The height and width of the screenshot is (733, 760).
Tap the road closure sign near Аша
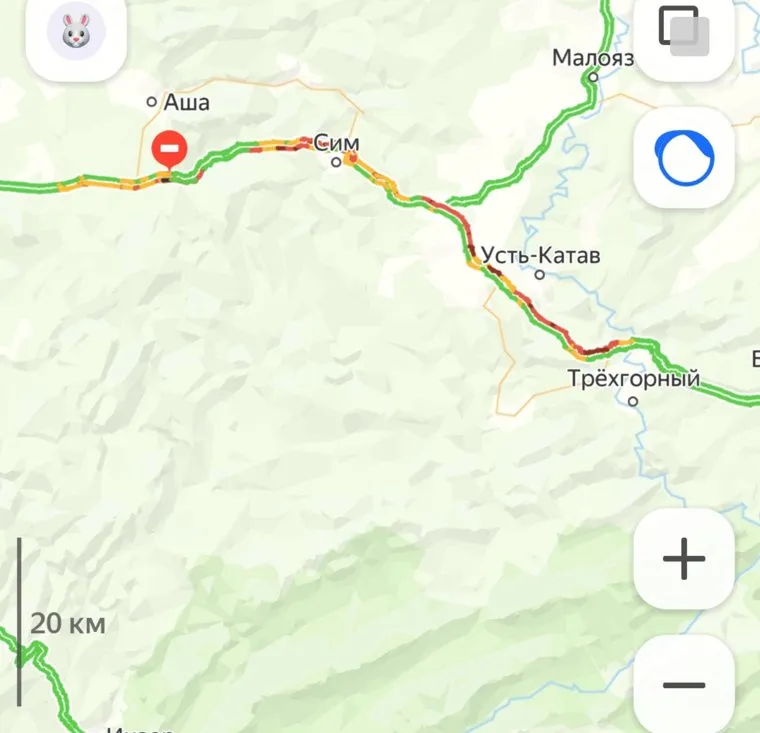(169, 151)
